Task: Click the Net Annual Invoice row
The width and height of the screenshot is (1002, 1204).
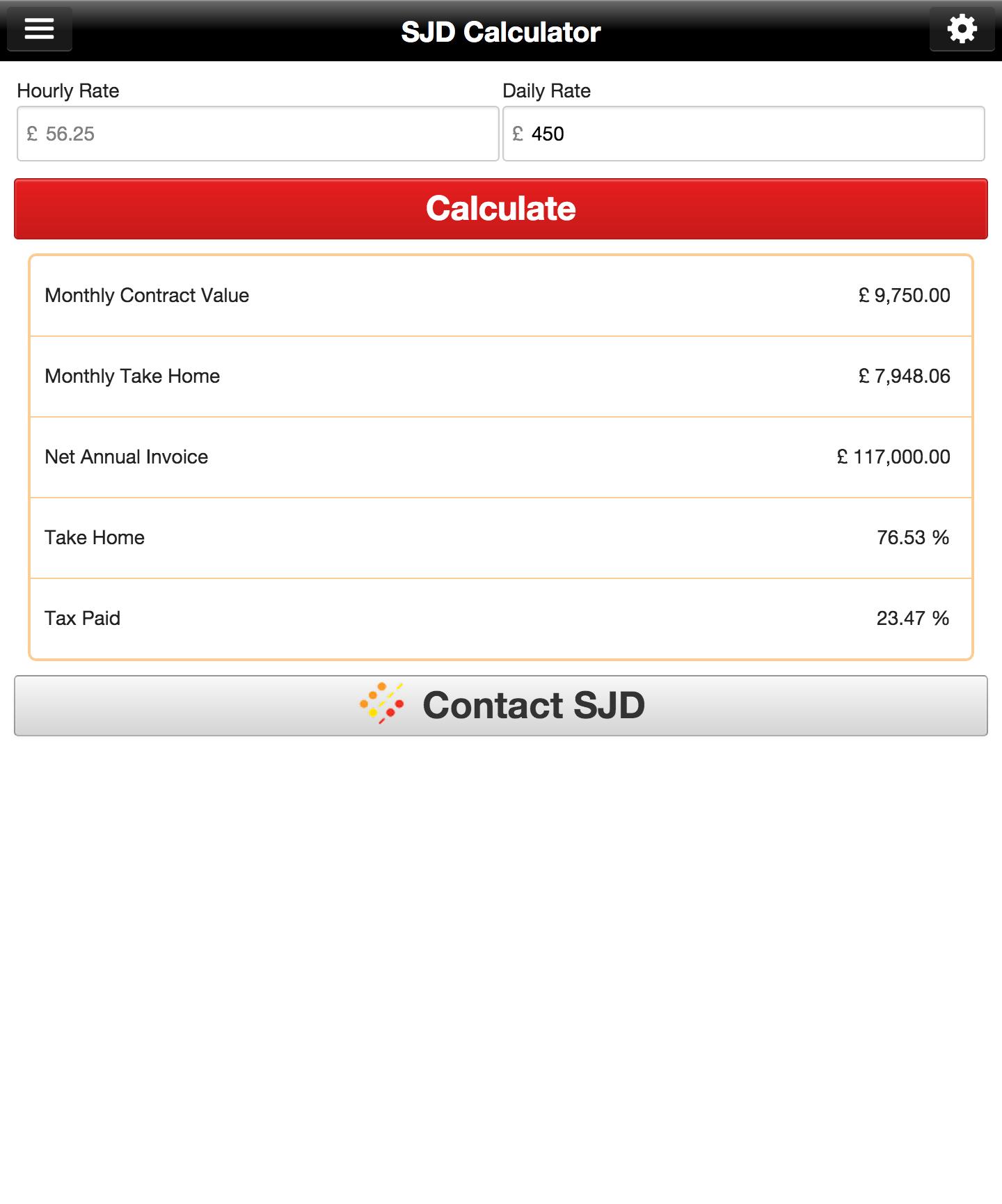Action: 501,457
